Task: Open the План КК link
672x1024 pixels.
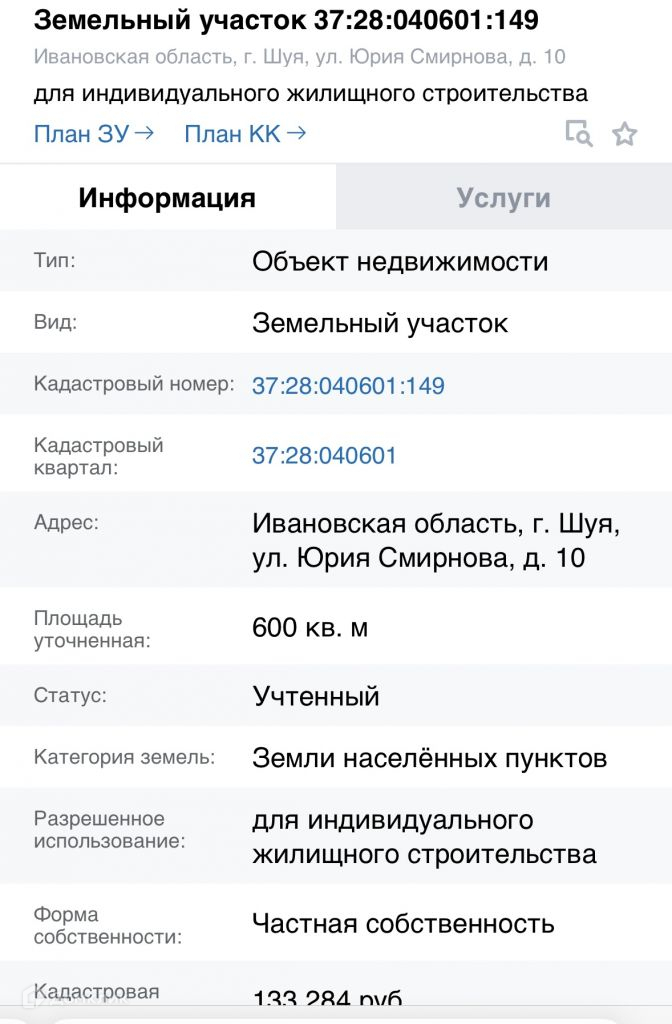Action: click(x=245, y=134)
